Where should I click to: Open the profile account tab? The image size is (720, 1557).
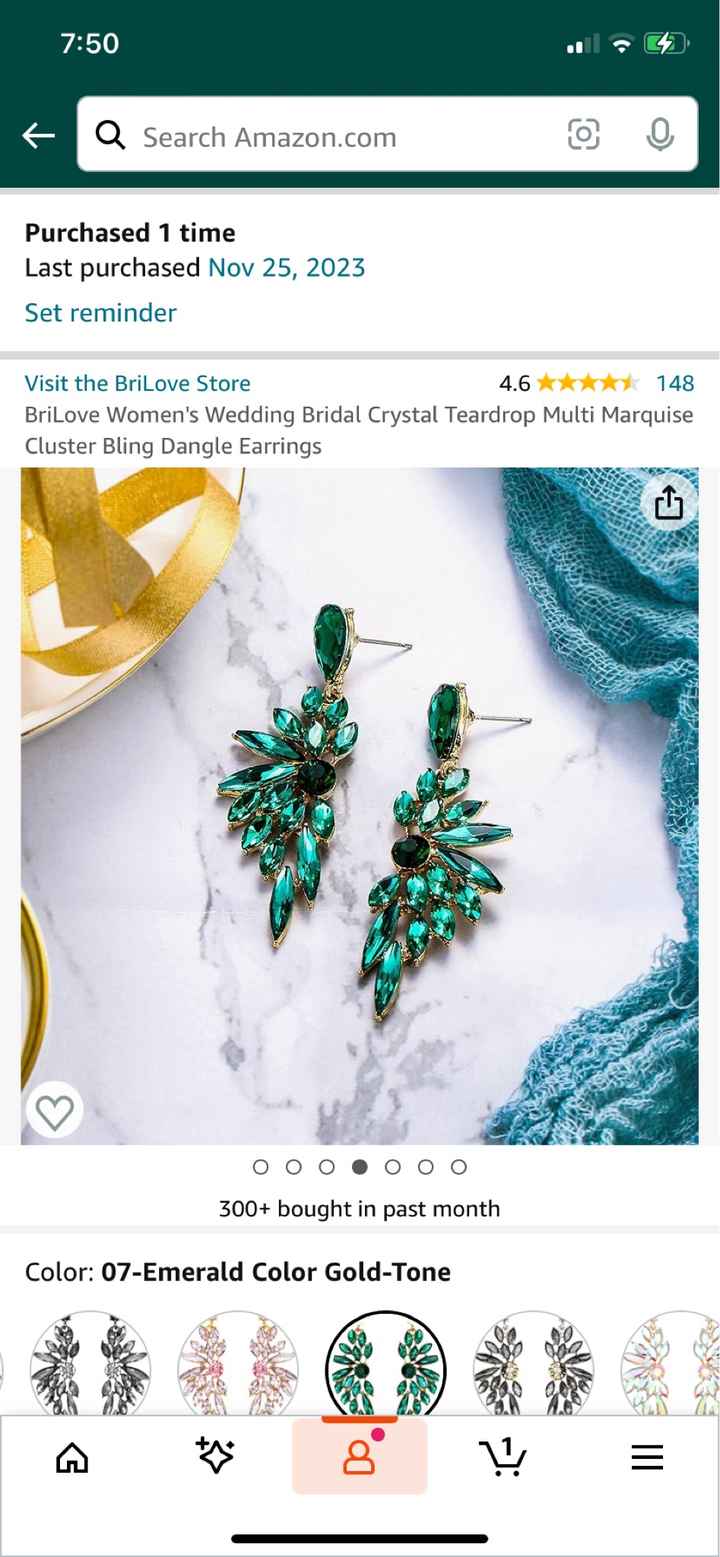pos(359,1458)
